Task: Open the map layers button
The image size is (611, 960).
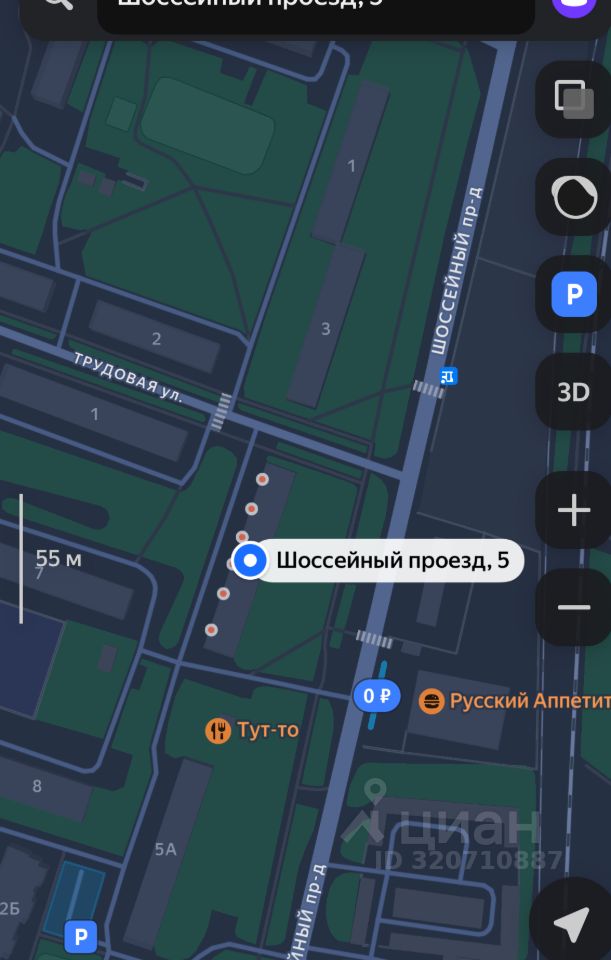Action: pyautogui.click(x=573, y=98)
